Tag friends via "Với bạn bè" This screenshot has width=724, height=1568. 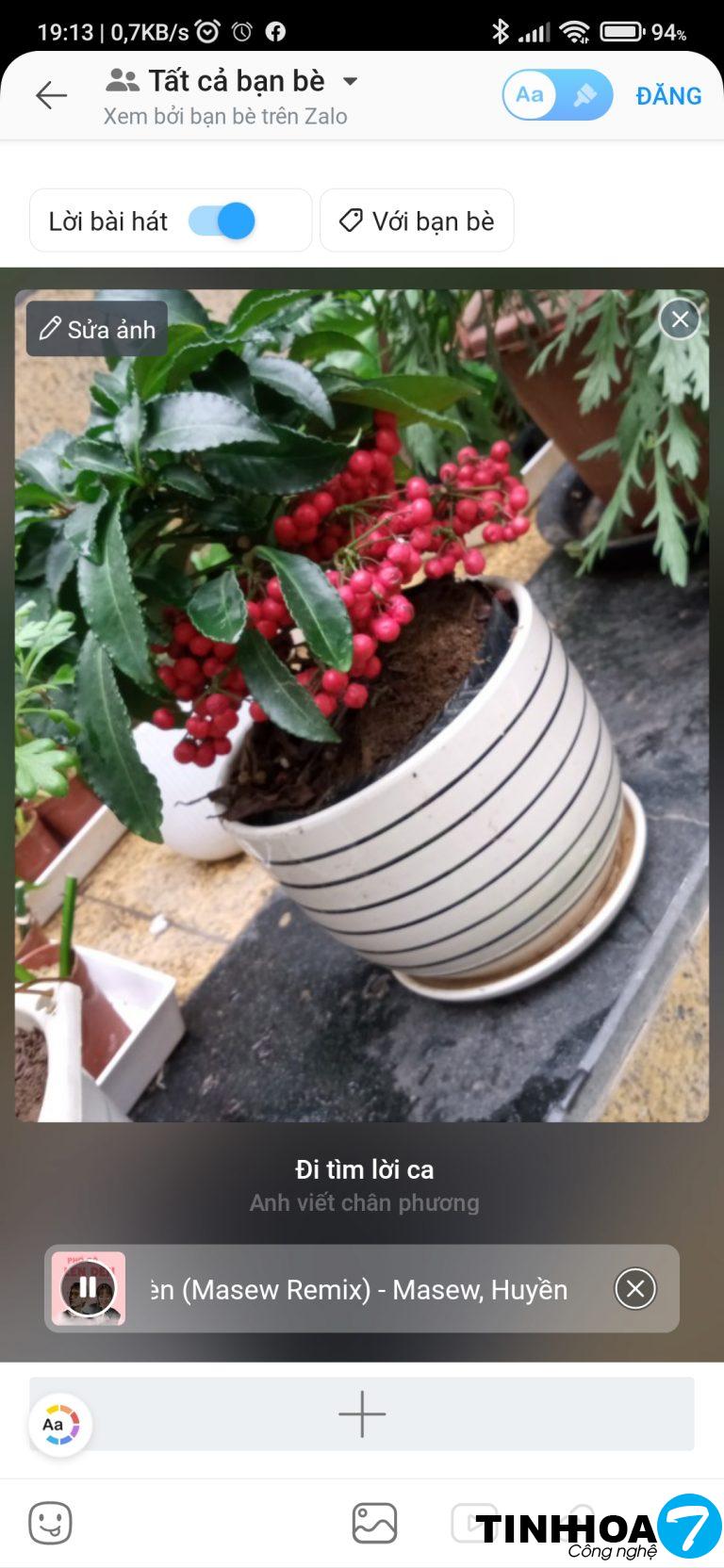pyautogui.click(x=417, y=221)
